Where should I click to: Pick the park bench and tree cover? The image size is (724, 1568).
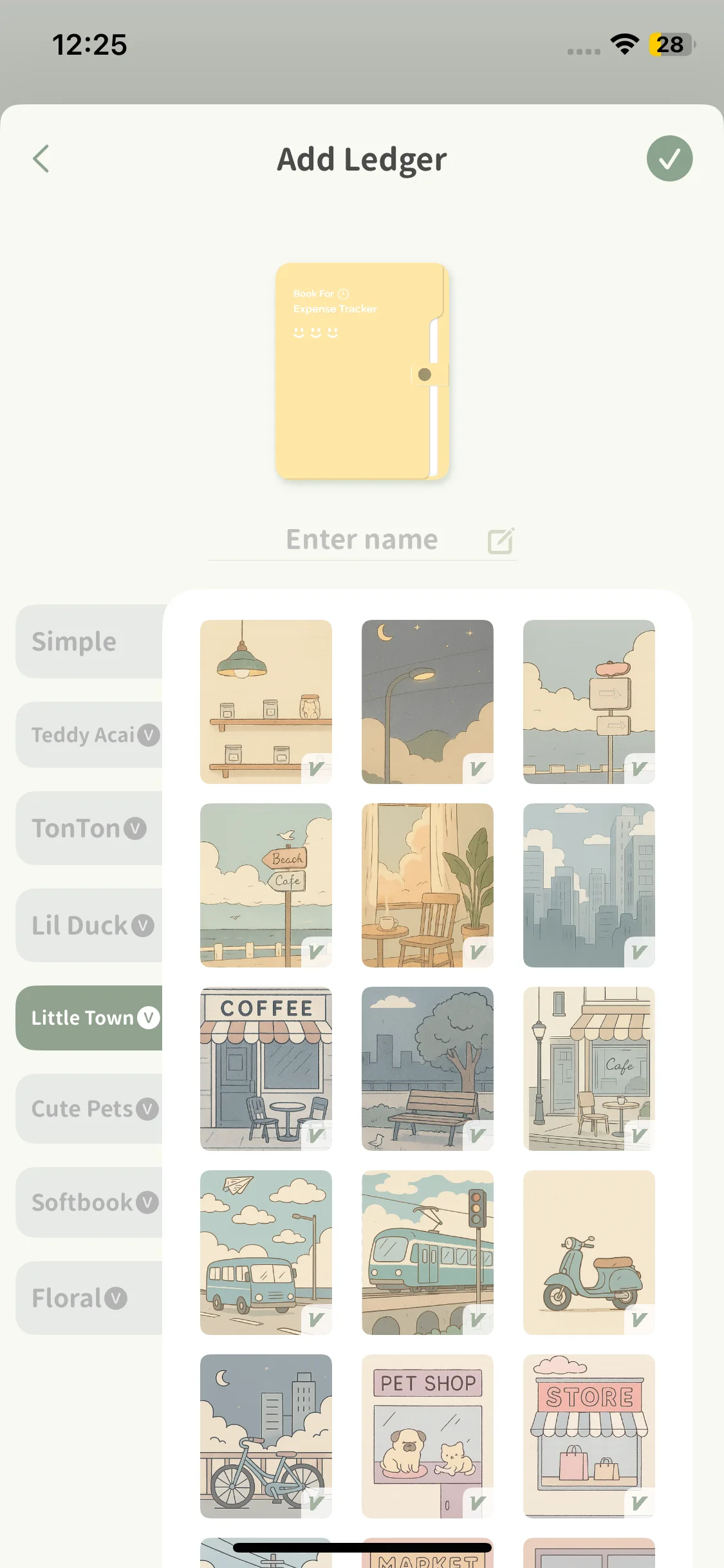(x=427, y=1069)
